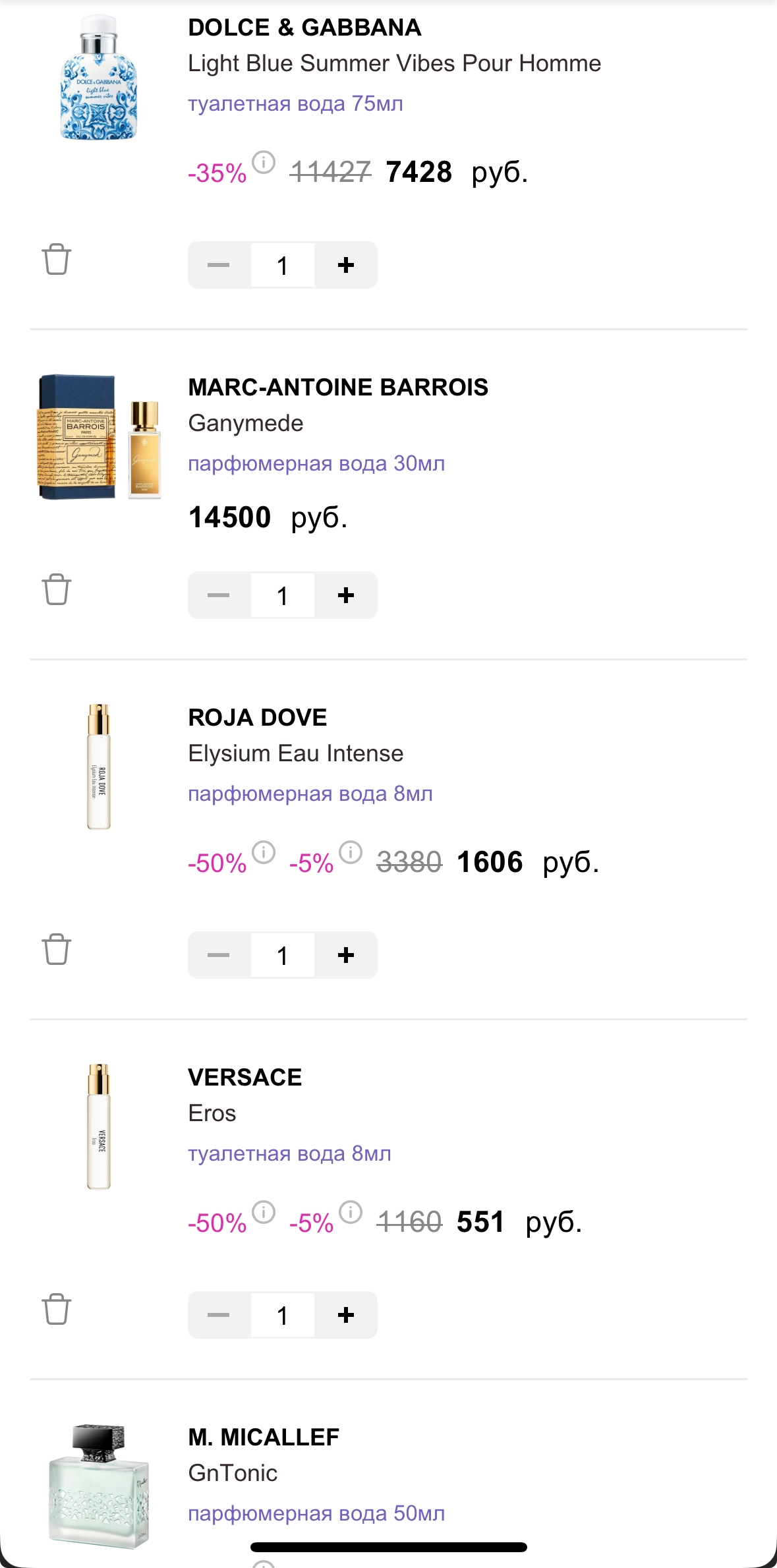Decrease quantity of Roja Dove Elysium
The image size is (777, 1568).
(219, 955)
